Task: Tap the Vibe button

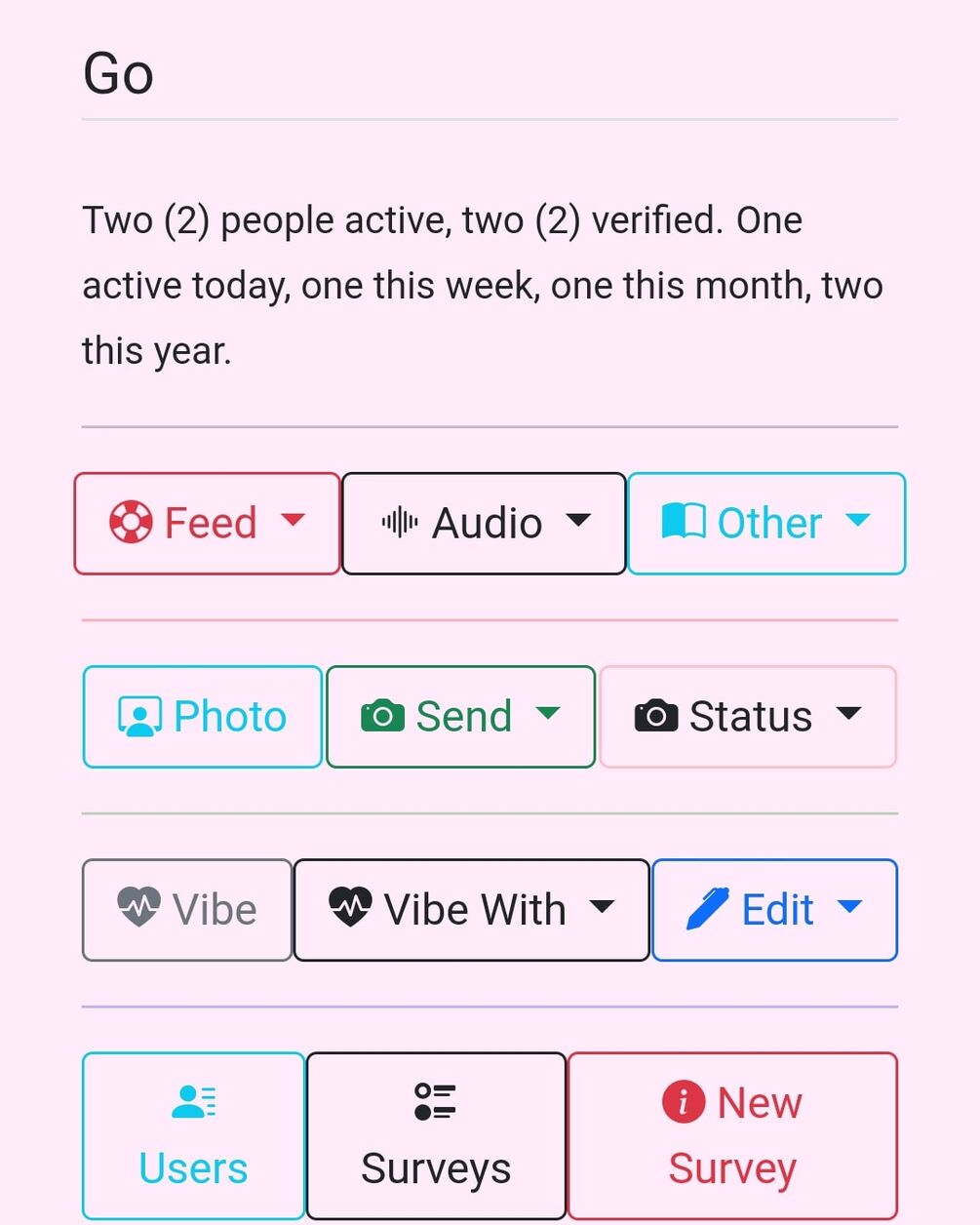Action: (x=187, y=910)
